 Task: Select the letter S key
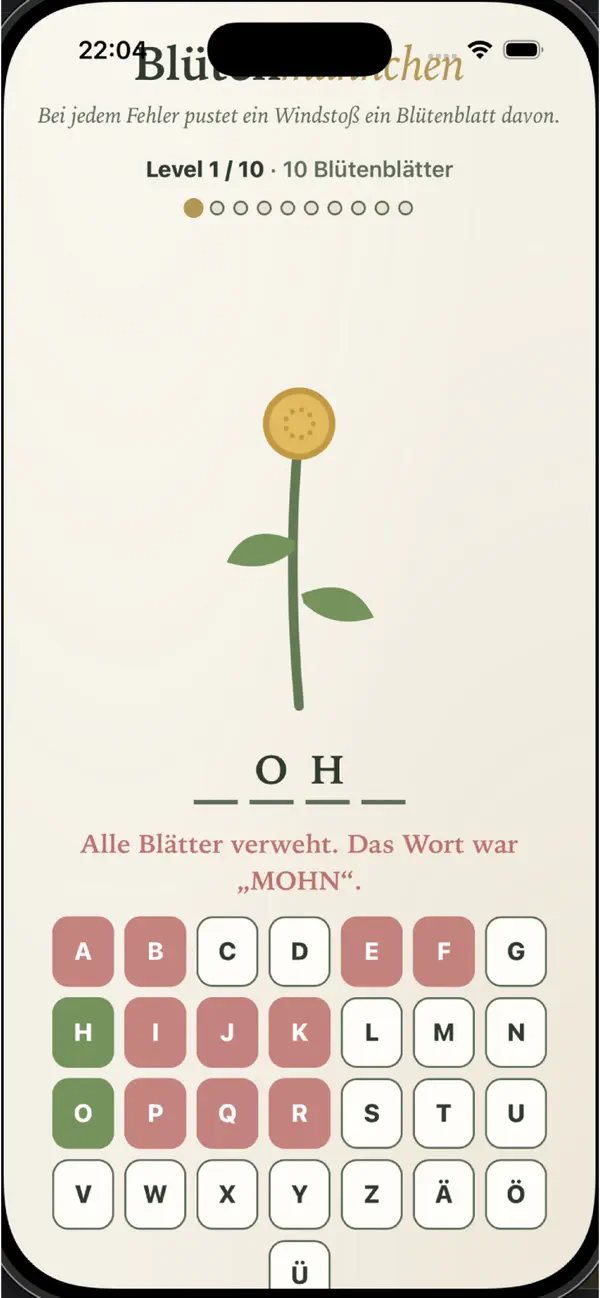coord(372,1113)
